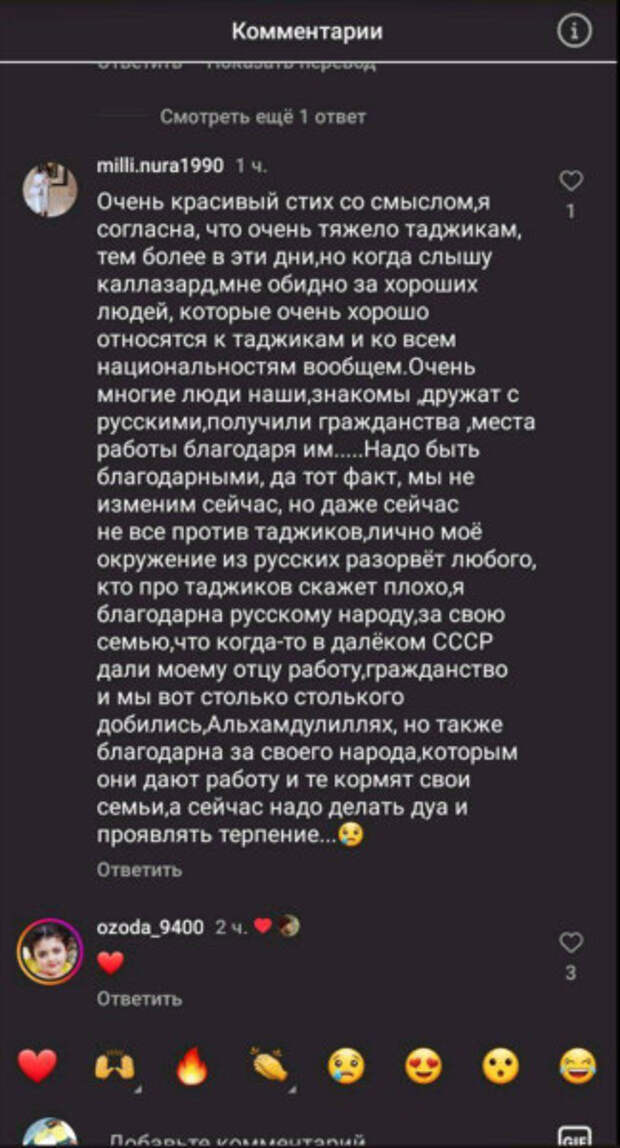
Task: Insert the laughing with tears emoji
Action: 578,1067
